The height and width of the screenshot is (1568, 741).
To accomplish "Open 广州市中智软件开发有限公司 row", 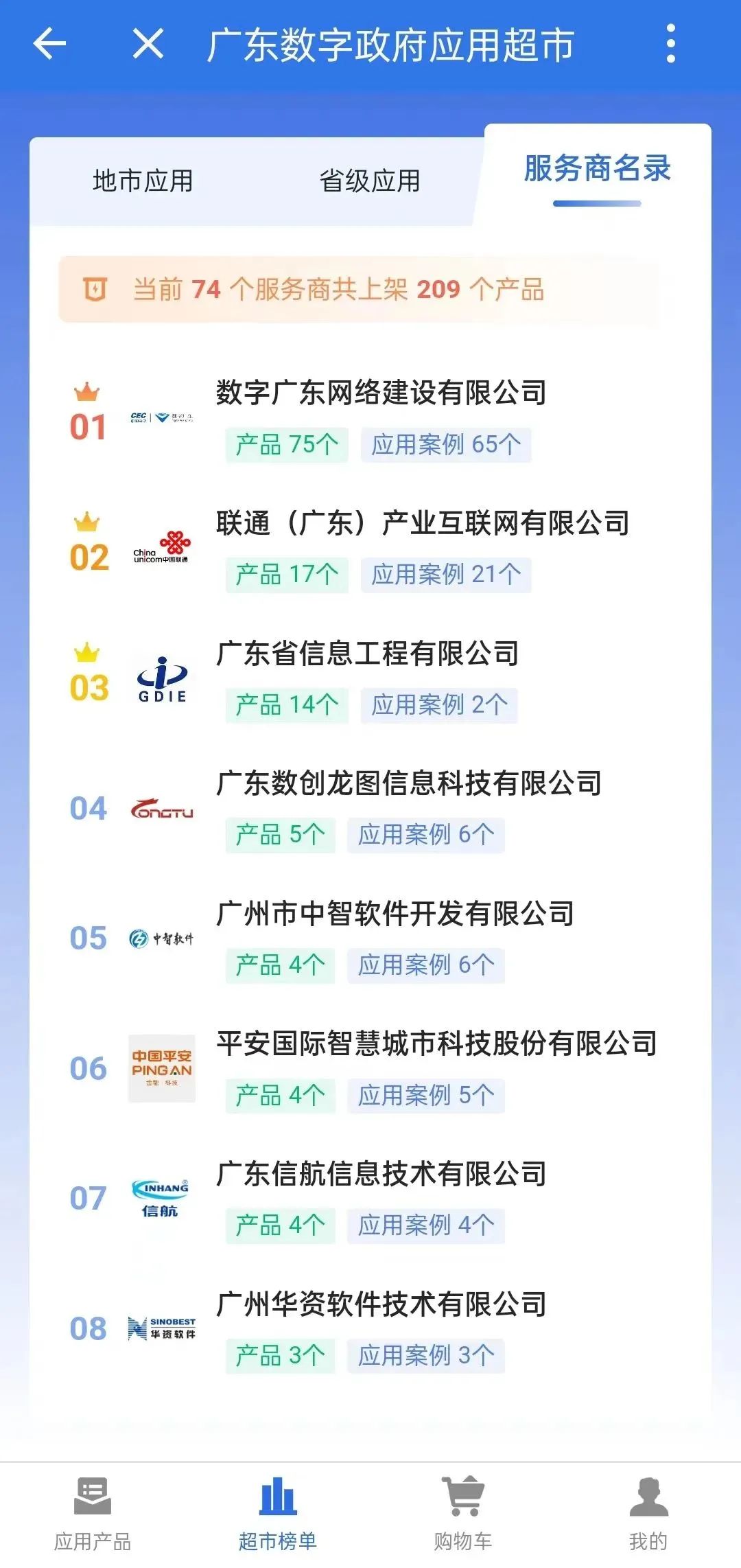I will (395, 914).
